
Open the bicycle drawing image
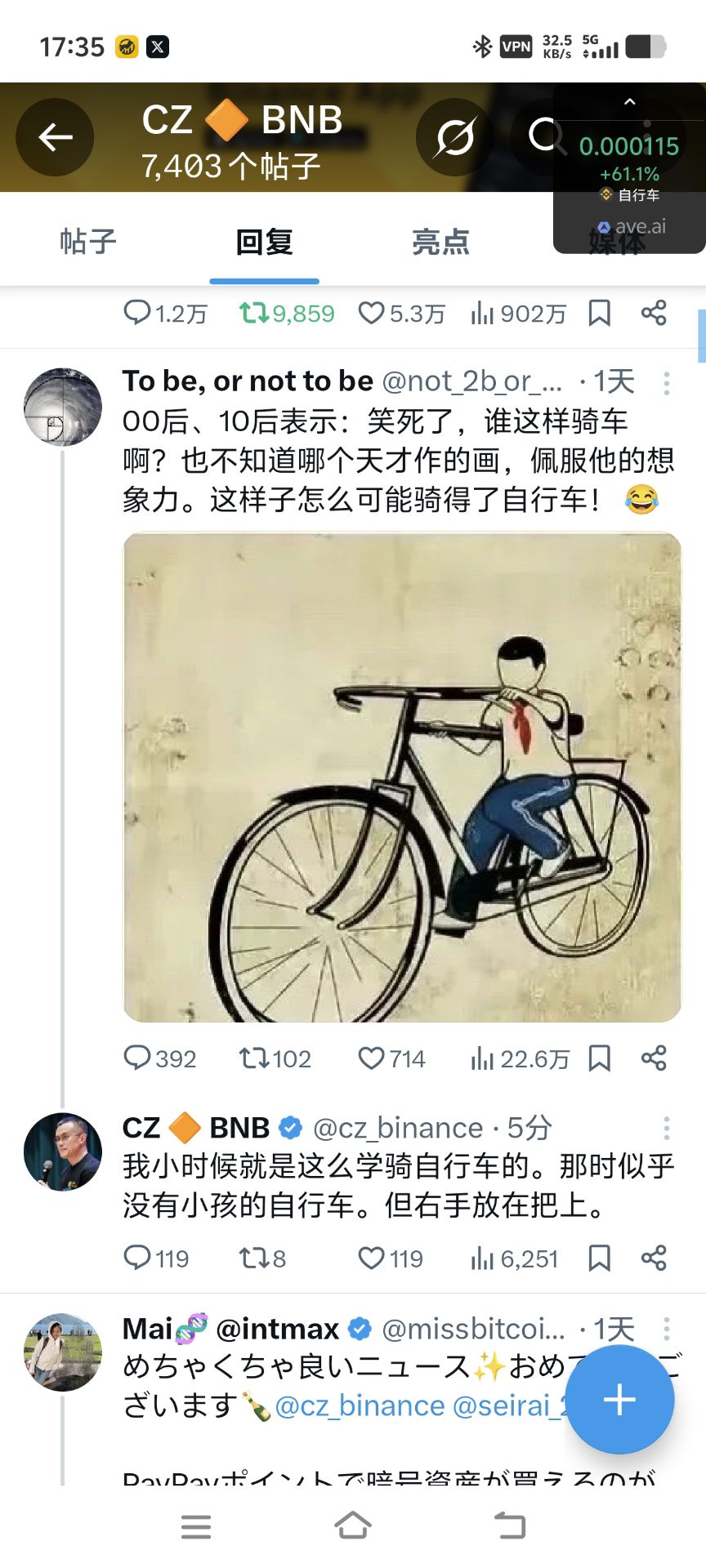coord(401,777)
